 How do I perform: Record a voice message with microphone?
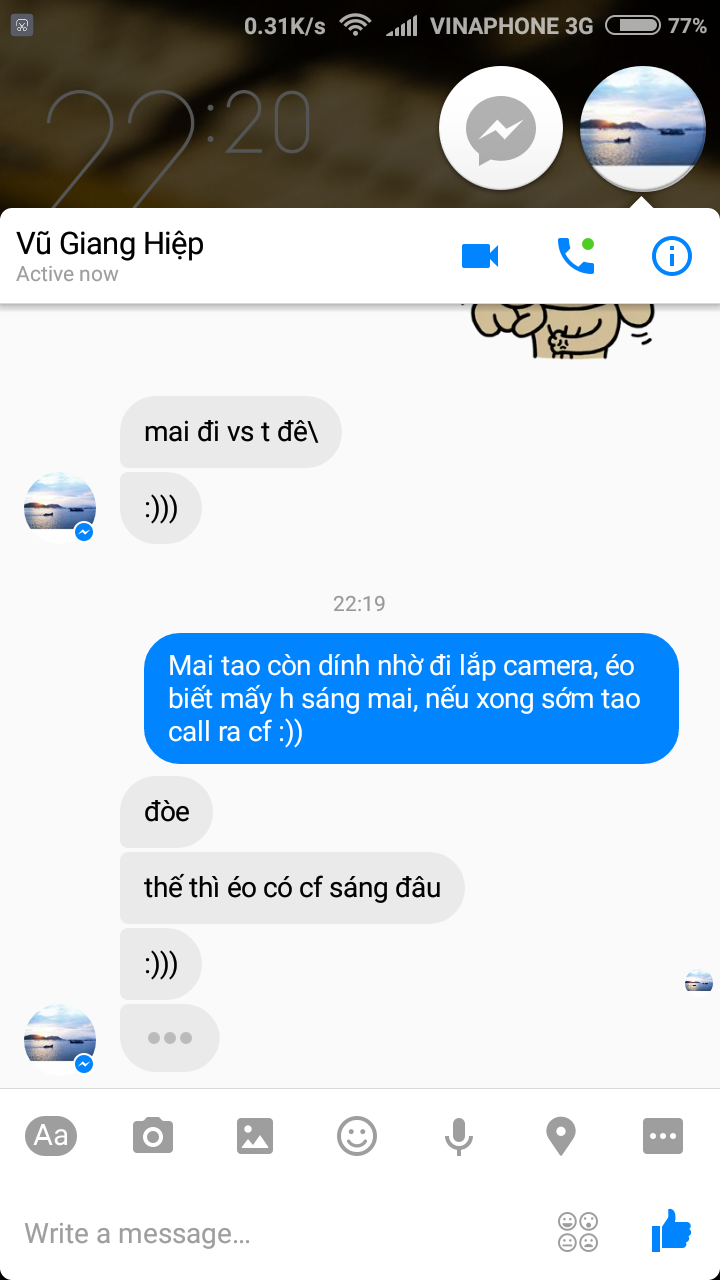459,1136
